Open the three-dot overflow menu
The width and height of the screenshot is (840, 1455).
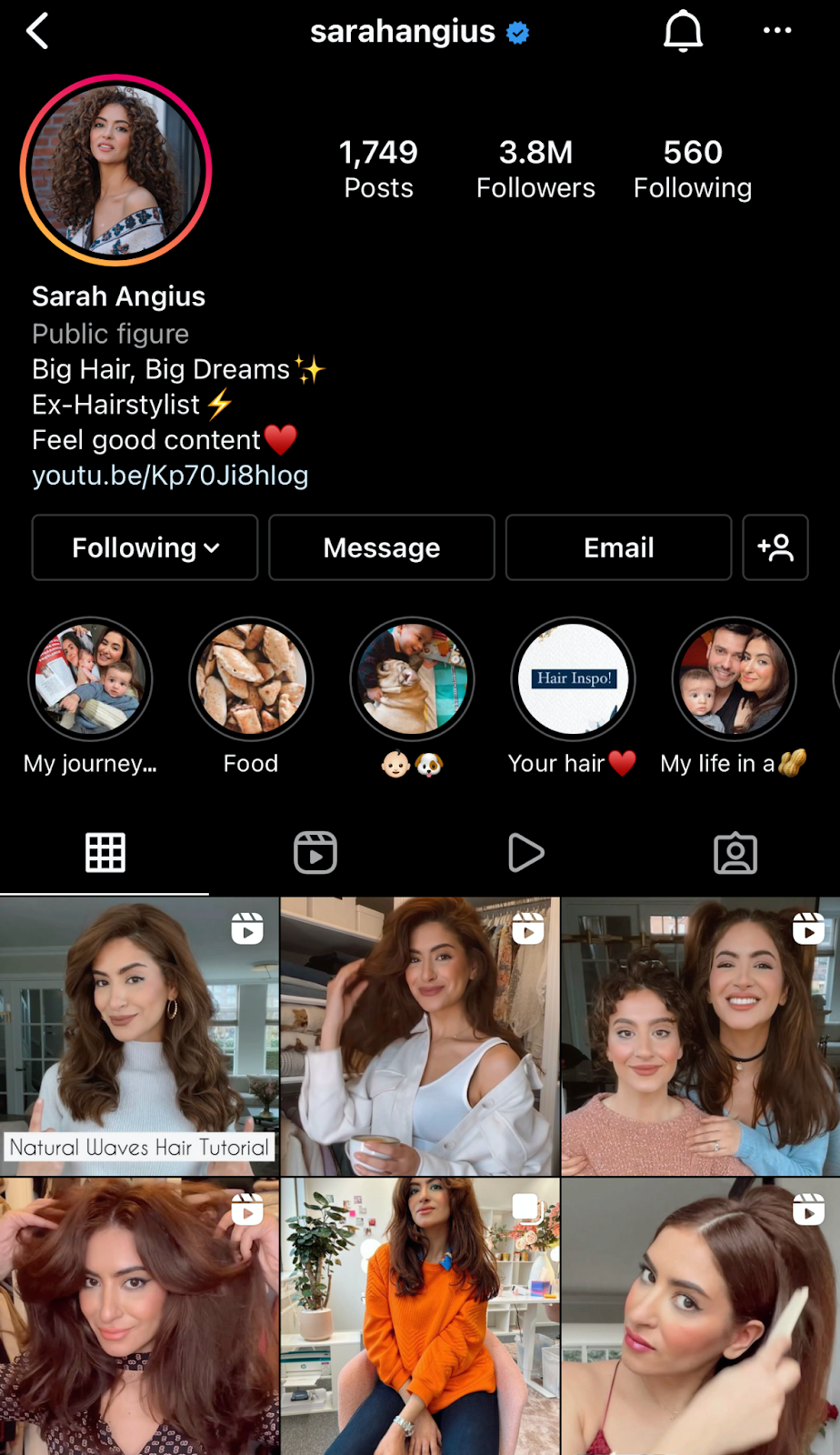(776, 31)
